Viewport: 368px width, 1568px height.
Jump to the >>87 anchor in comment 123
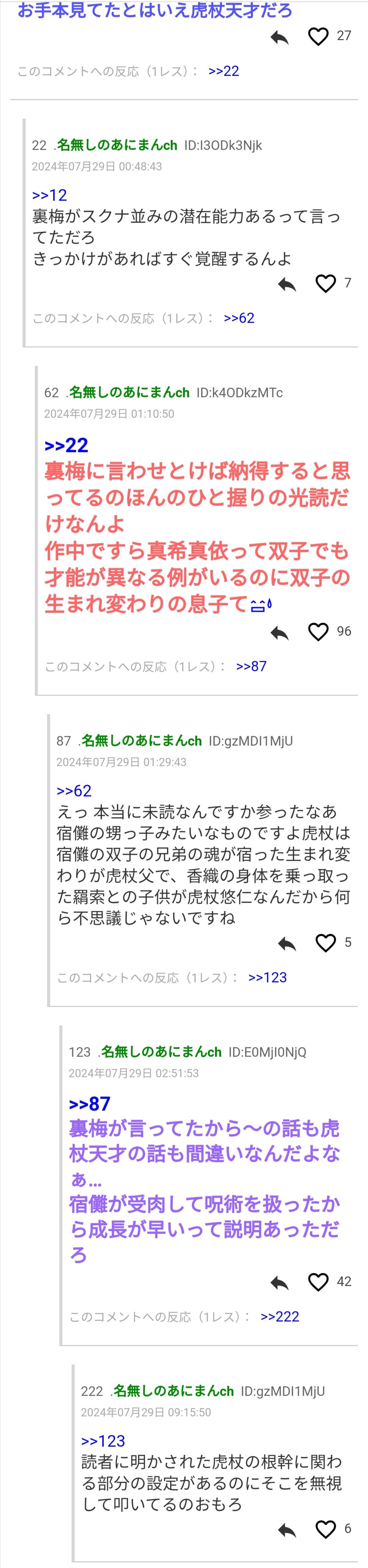click(x=89, y=1104)
